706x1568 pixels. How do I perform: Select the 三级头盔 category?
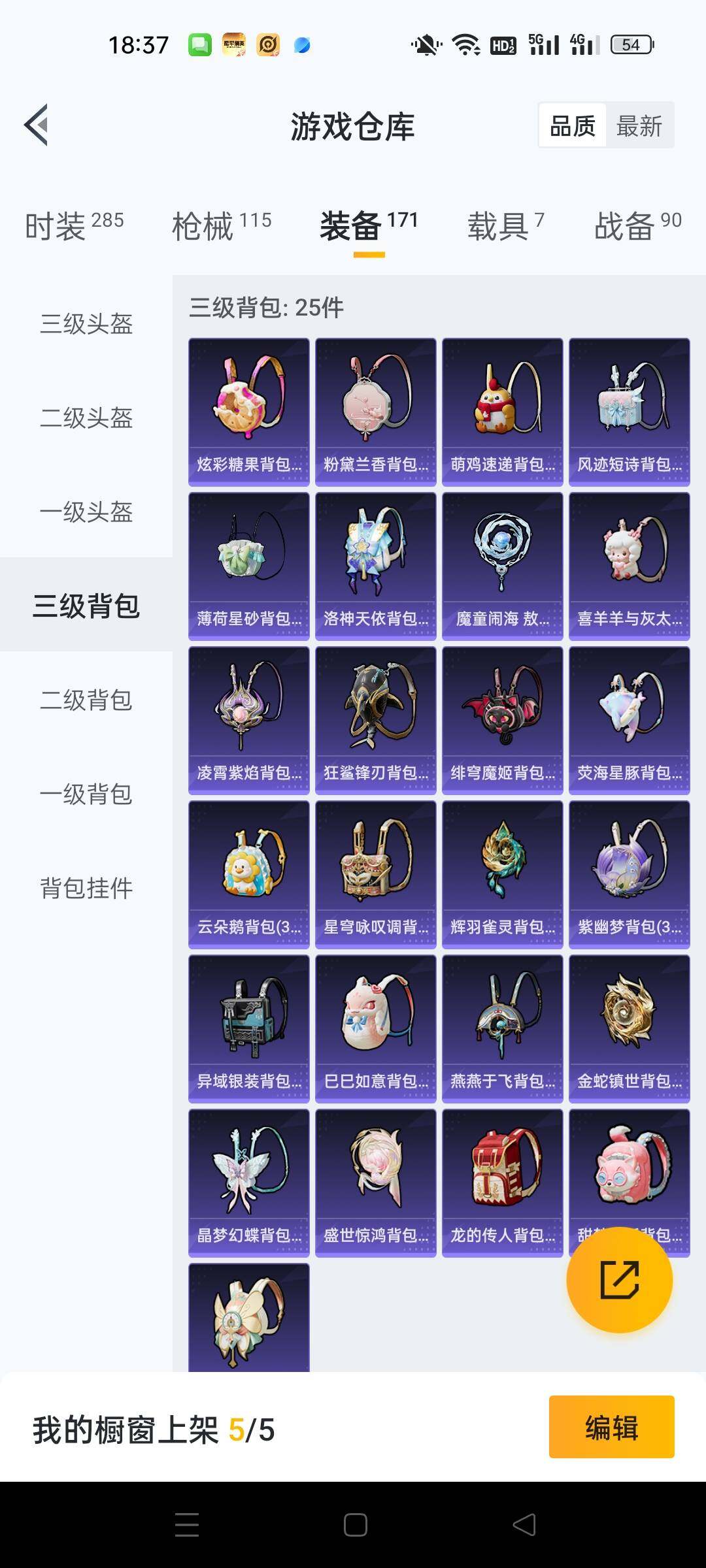[x=86, y=324]
